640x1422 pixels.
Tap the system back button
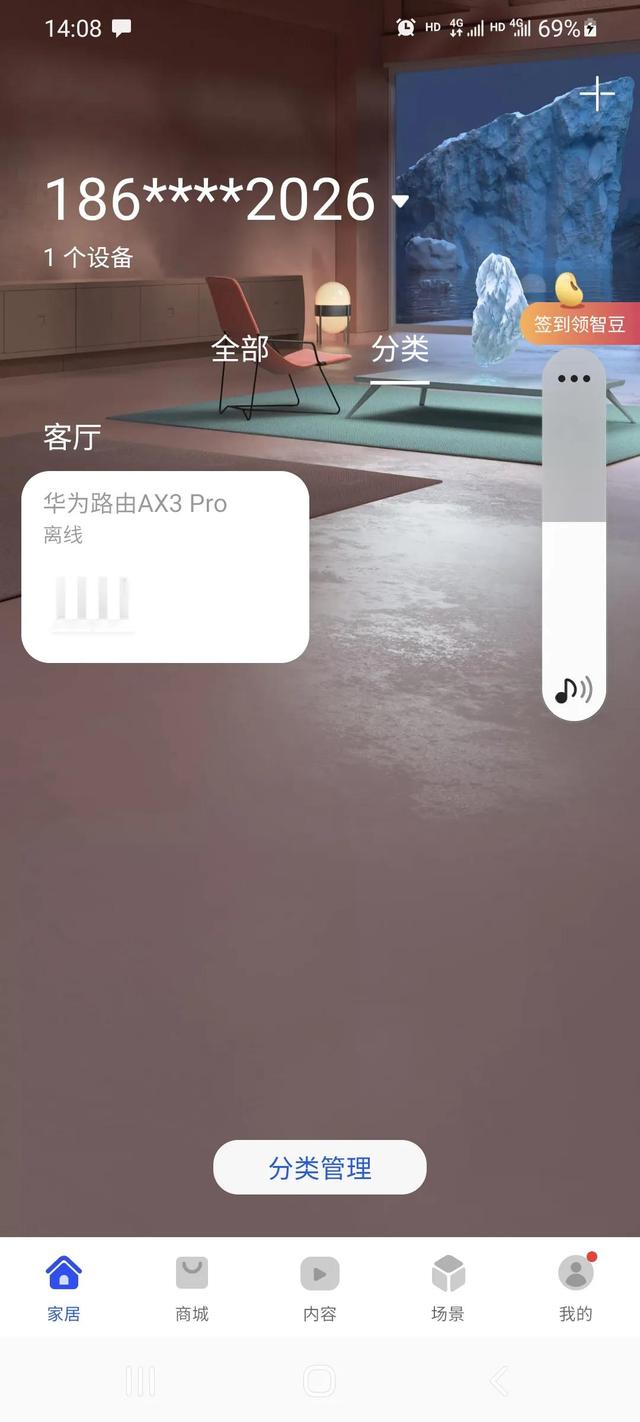pos(498,1382)
